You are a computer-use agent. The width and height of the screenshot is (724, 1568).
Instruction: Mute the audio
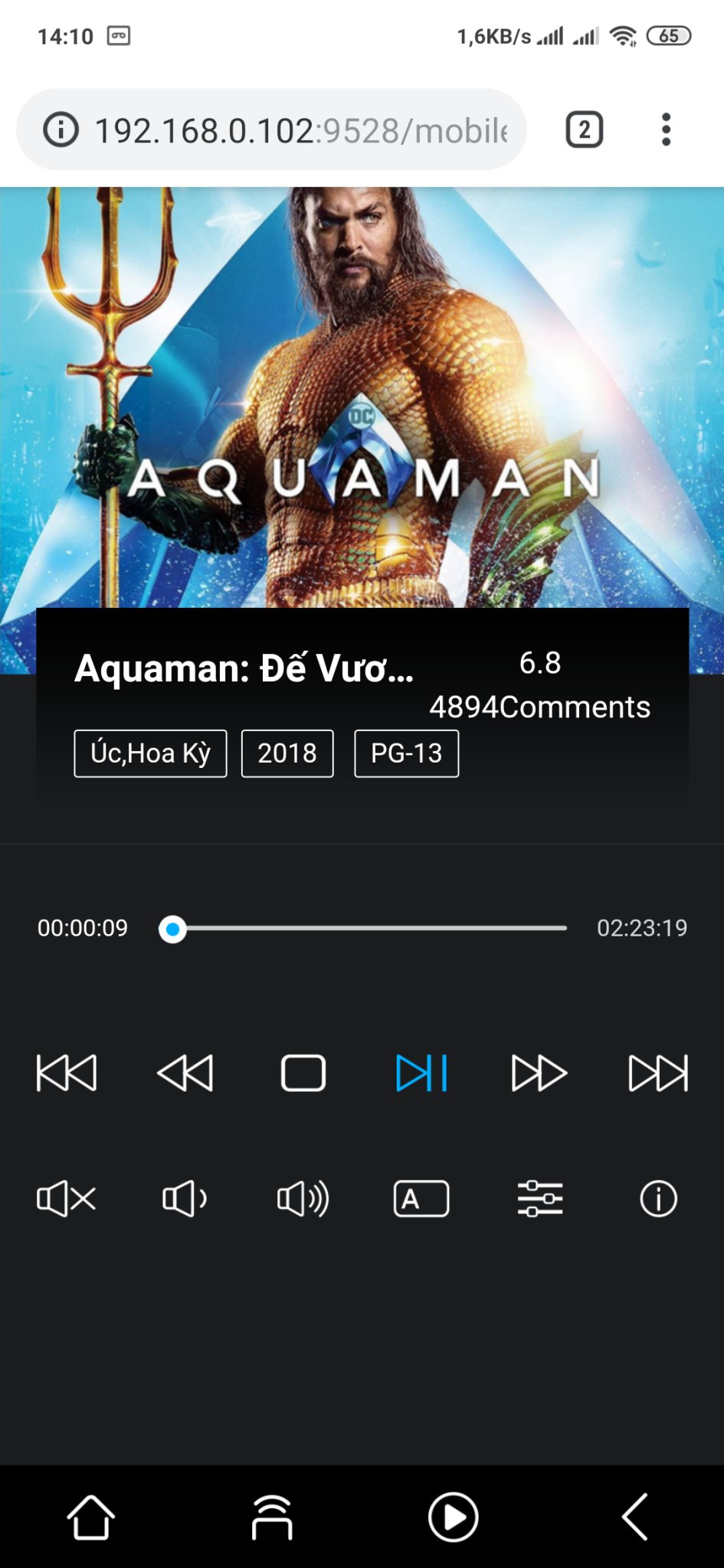67,1198
